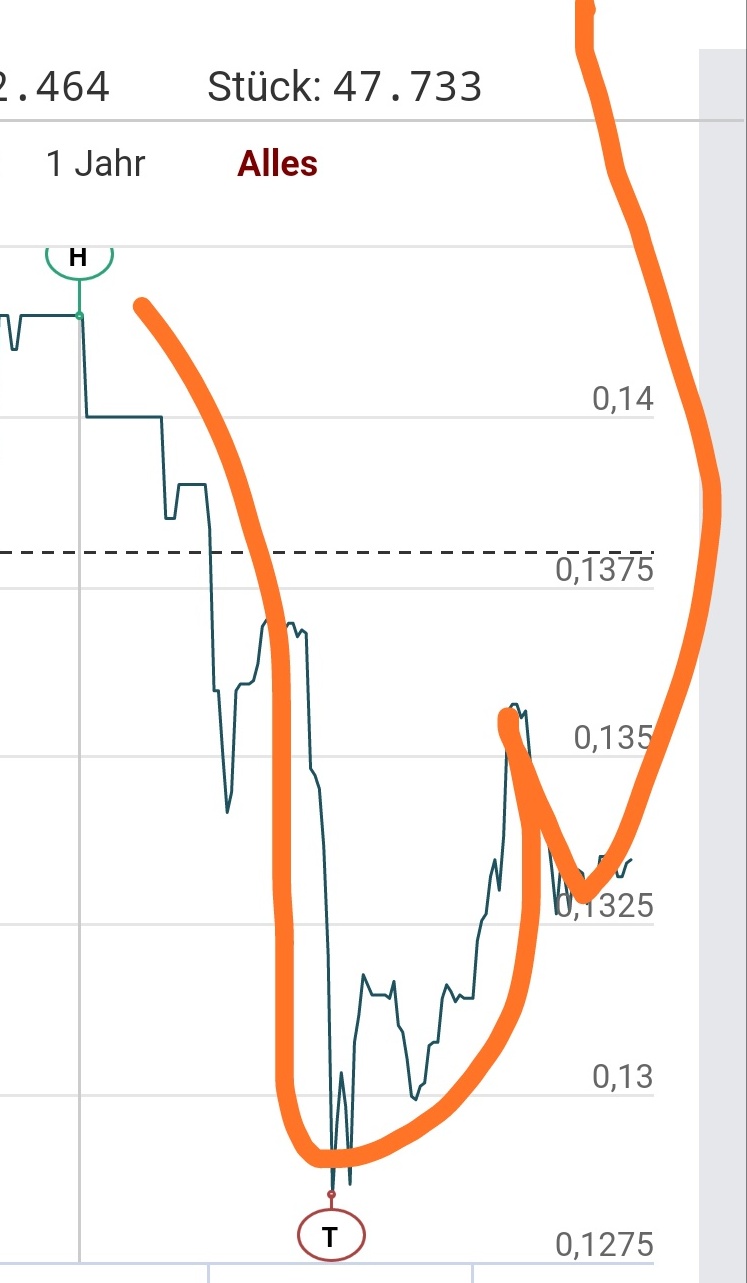The image size is (747, 1283).
Task: Click the small dot marking the low point
Action: coord(330,1193)
